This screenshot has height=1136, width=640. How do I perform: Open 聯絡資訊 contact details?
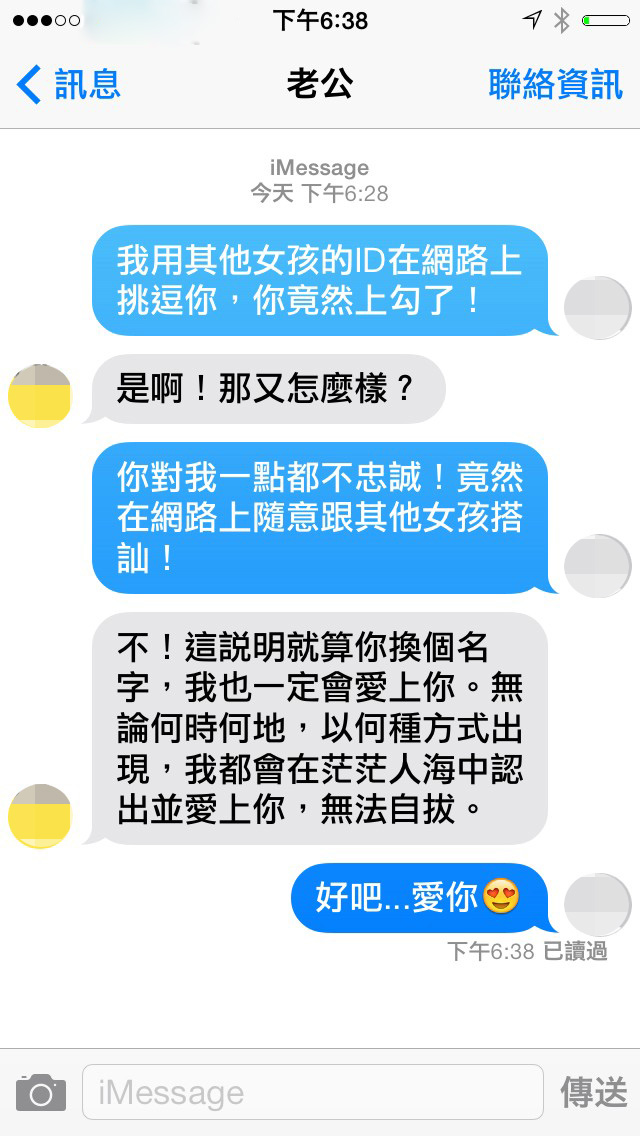pos(555,85)
